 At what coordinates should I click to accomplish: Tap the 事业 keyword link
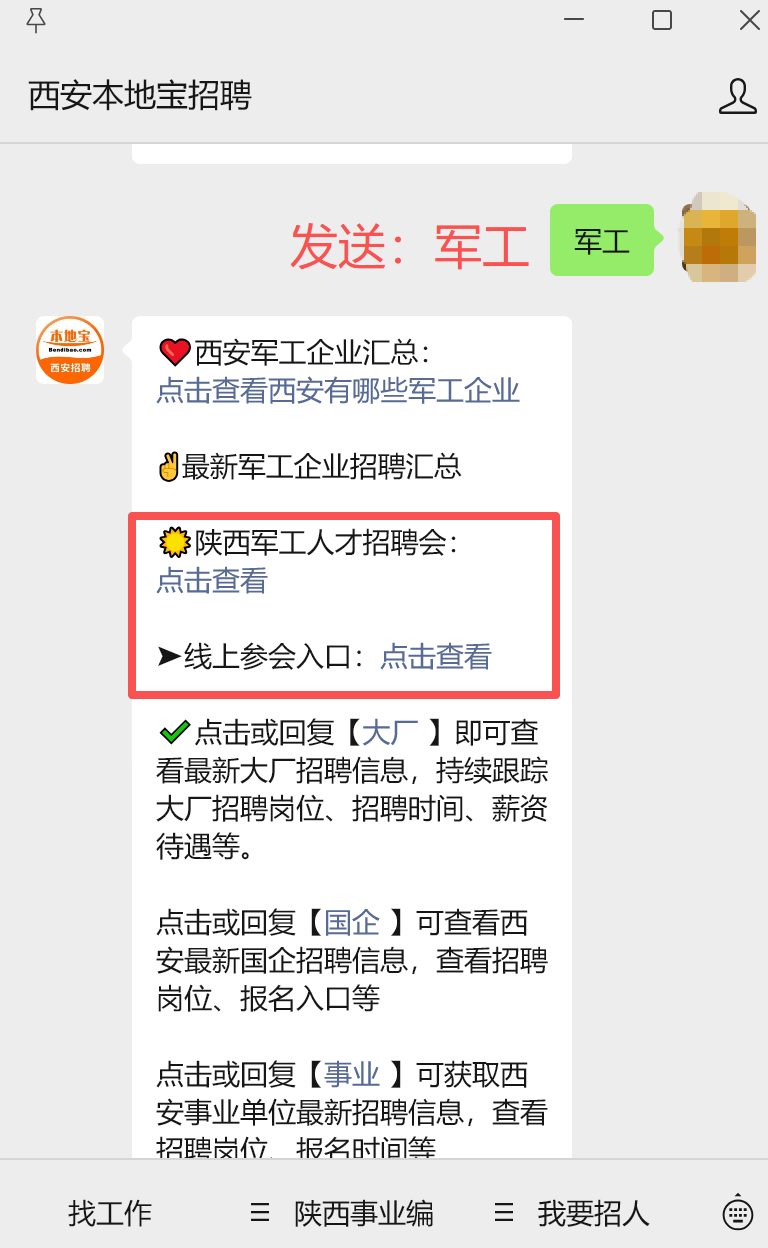[352, 1075]
